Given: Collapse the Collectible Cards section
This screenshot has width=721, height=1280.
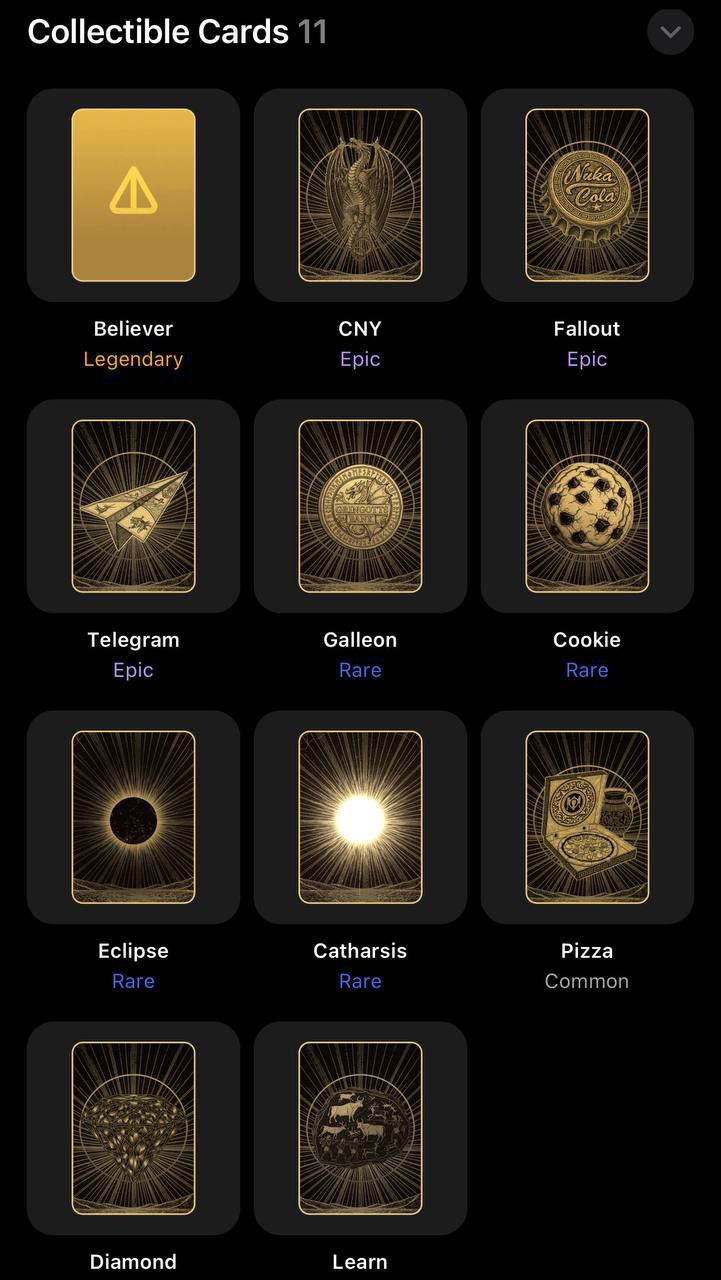Looking at the screenshot, I should pyautogui.click(x=670, y=32).
